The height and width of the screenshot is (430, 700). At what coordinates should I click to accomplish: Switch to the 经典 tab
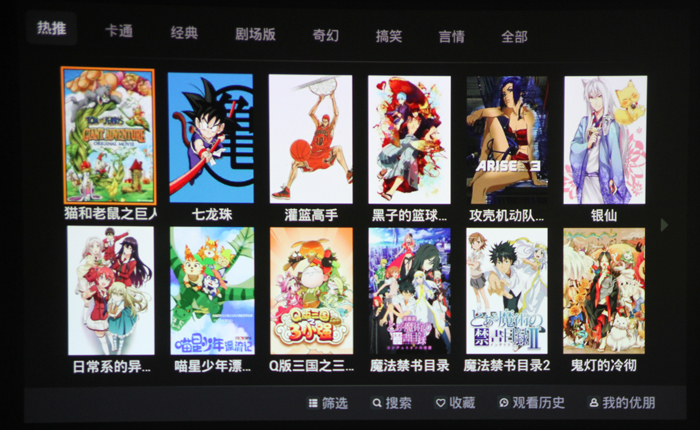[184, 34]
